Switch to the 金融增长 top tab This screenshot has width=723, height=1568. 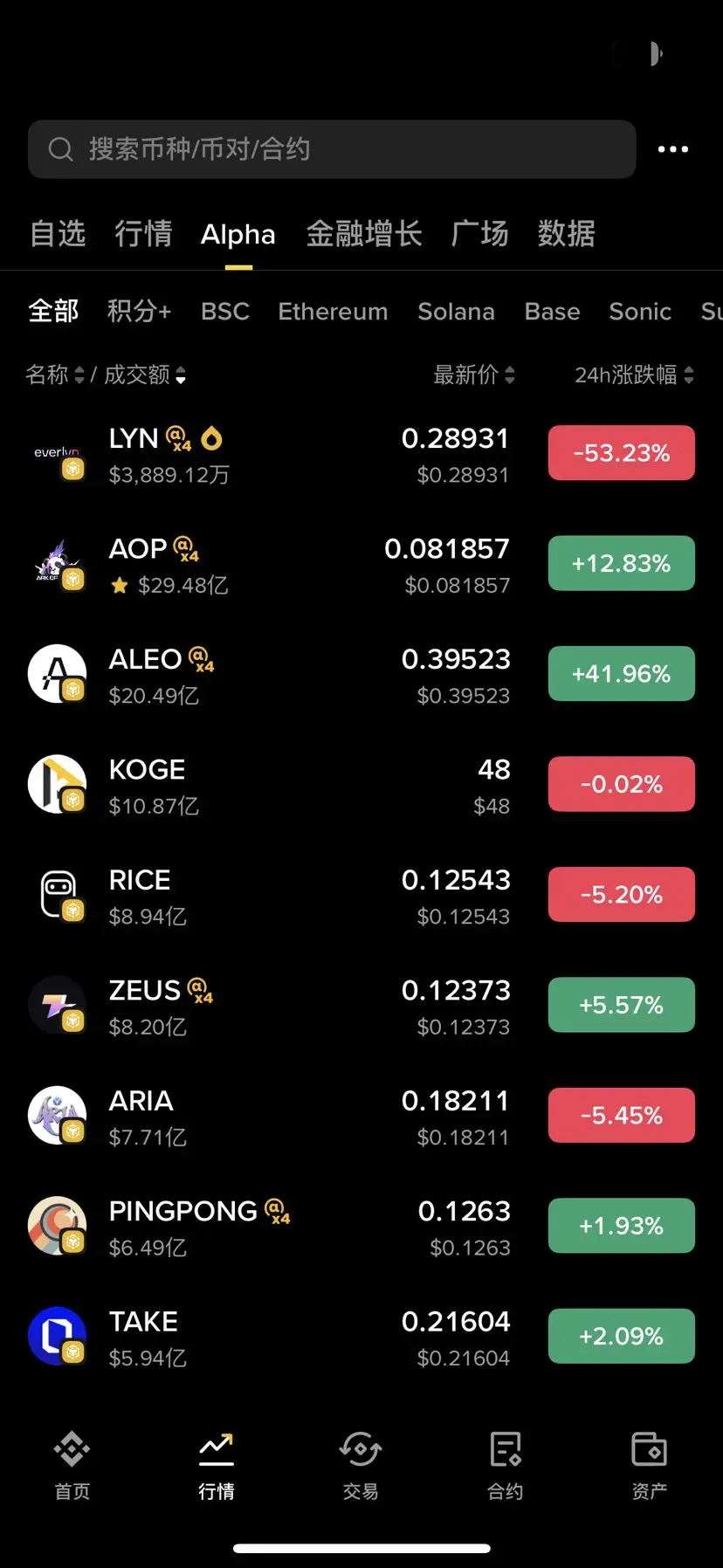point(364,234)
